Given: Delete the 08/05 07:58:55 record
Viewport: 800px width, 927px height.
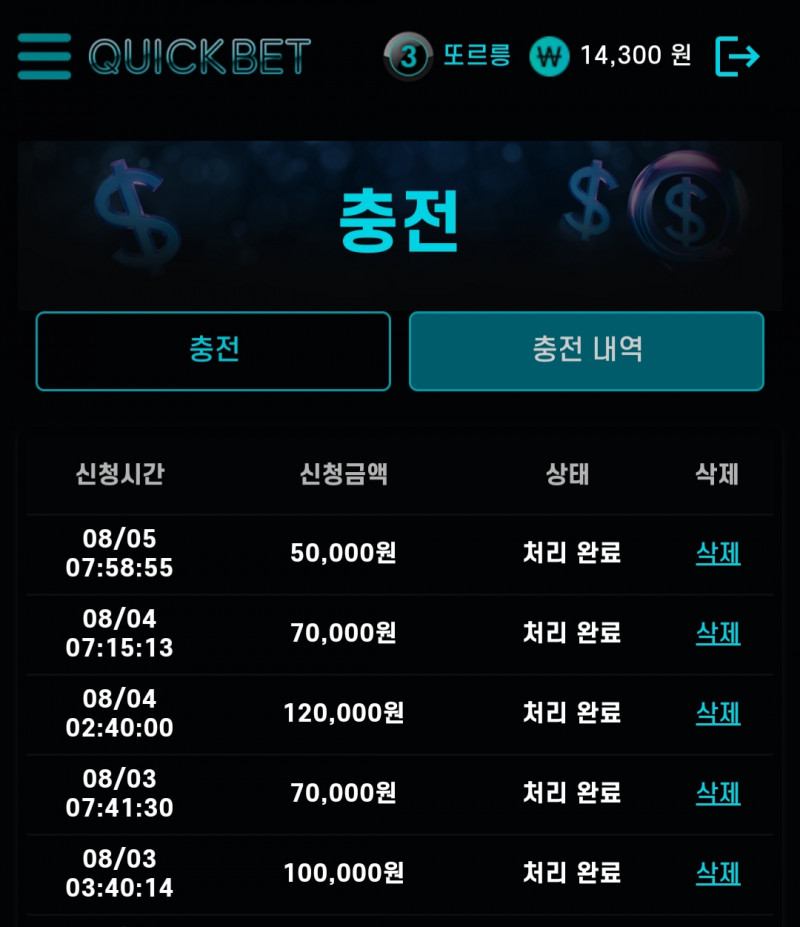Looking at the screenshot, I should (x=718, y=553).
